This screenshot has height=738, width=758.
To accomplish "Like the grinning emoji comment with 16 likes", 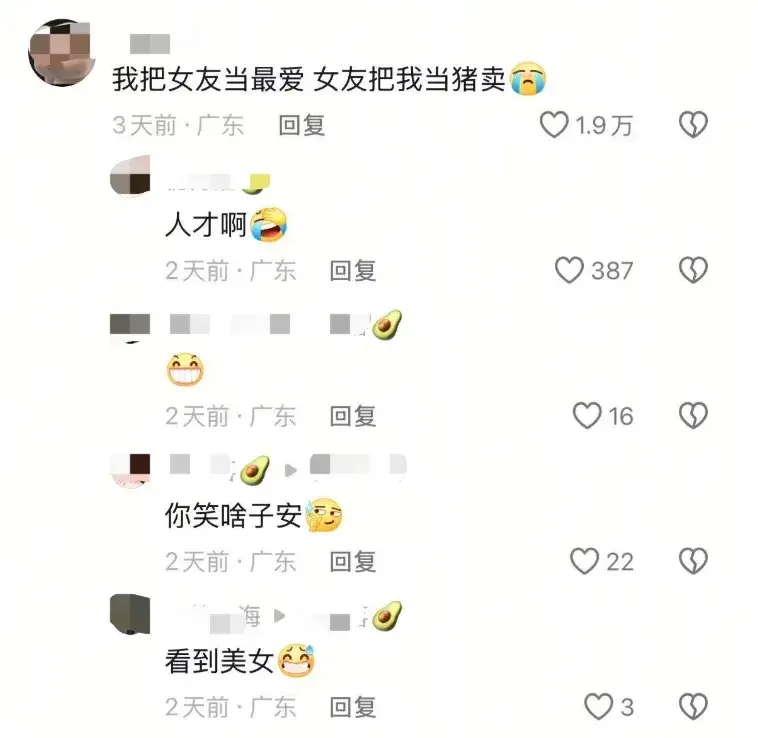I will [x=587, y=416].
